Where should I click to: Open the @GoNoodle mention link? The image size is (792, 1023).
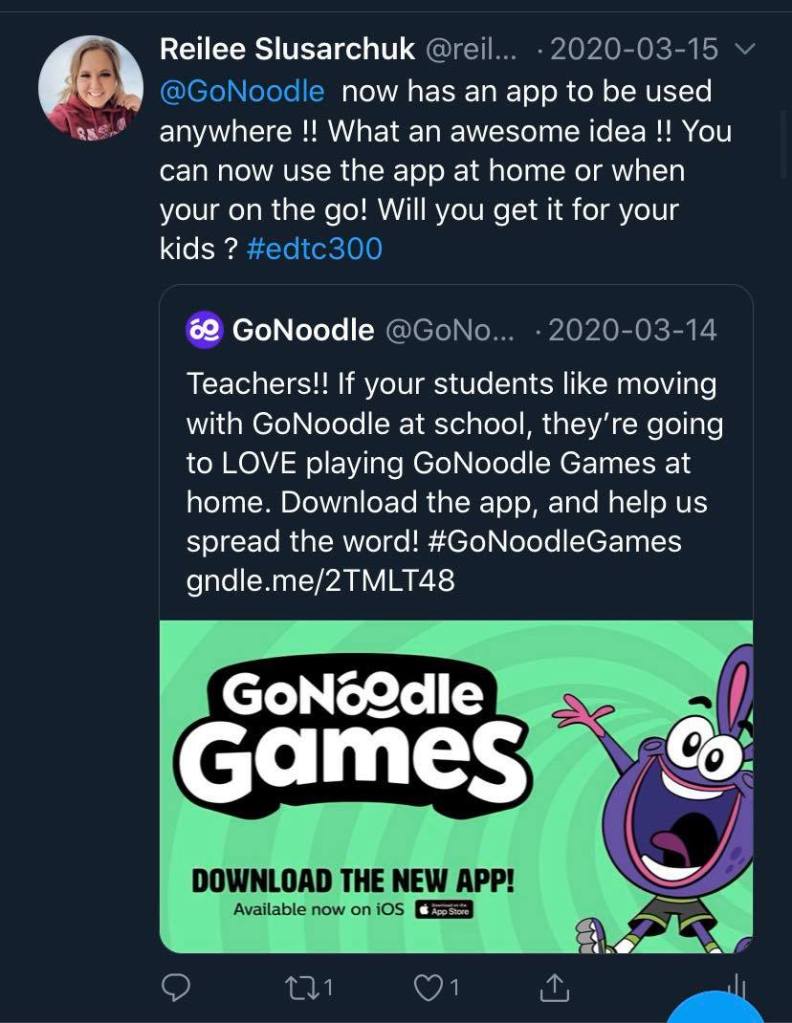pyautogui.click(x=242, y=91)
